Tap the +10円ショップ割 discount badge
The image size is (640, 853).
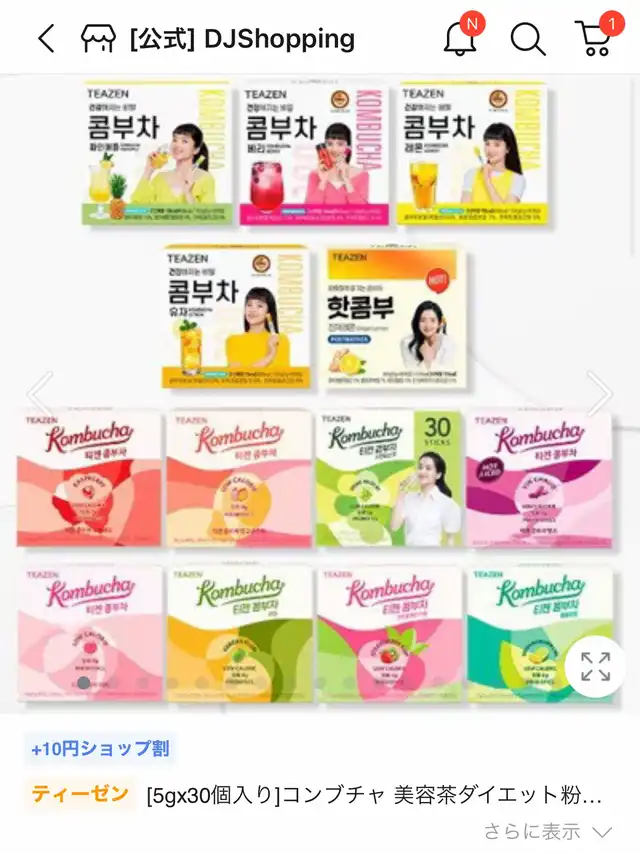pos(100,748)
